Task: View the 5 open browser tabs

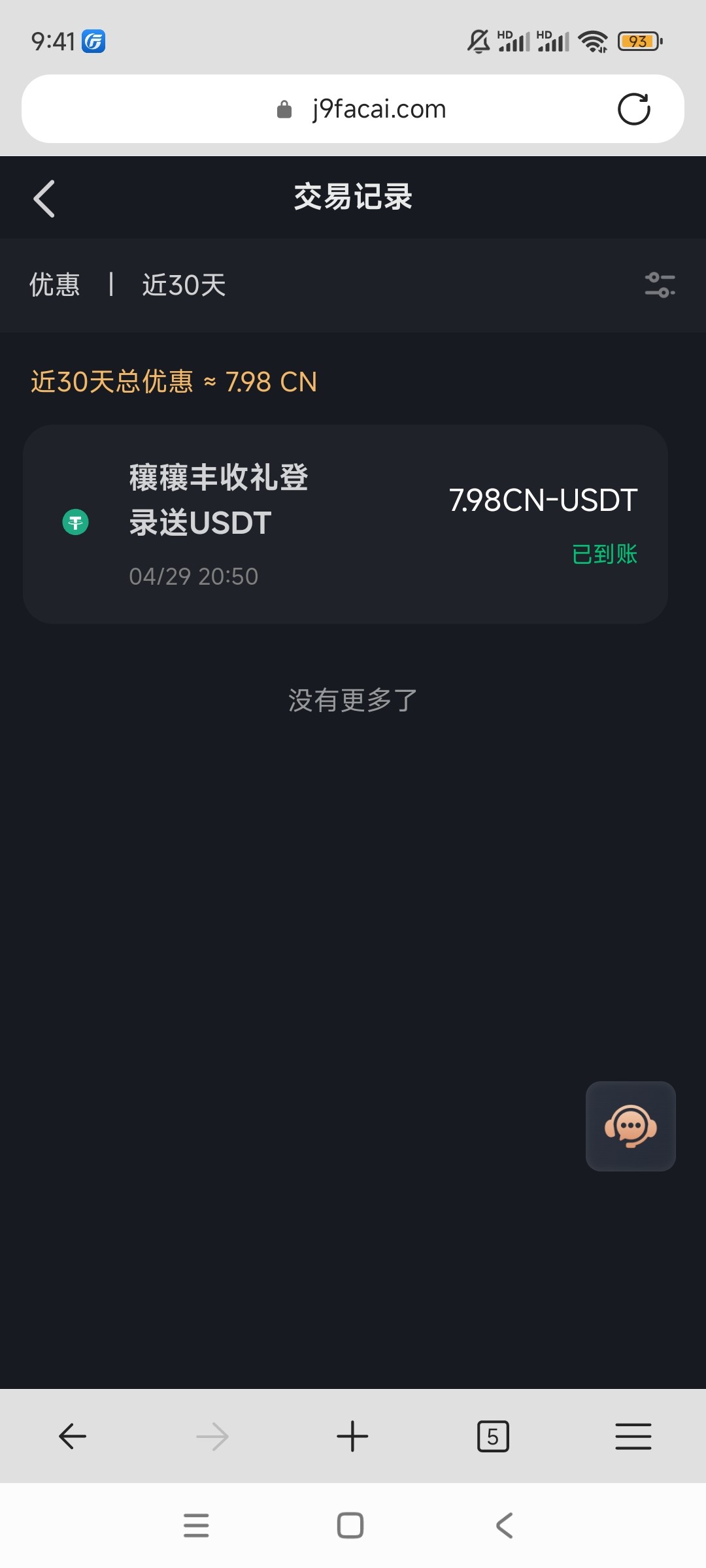Action: click(493, 1436)
